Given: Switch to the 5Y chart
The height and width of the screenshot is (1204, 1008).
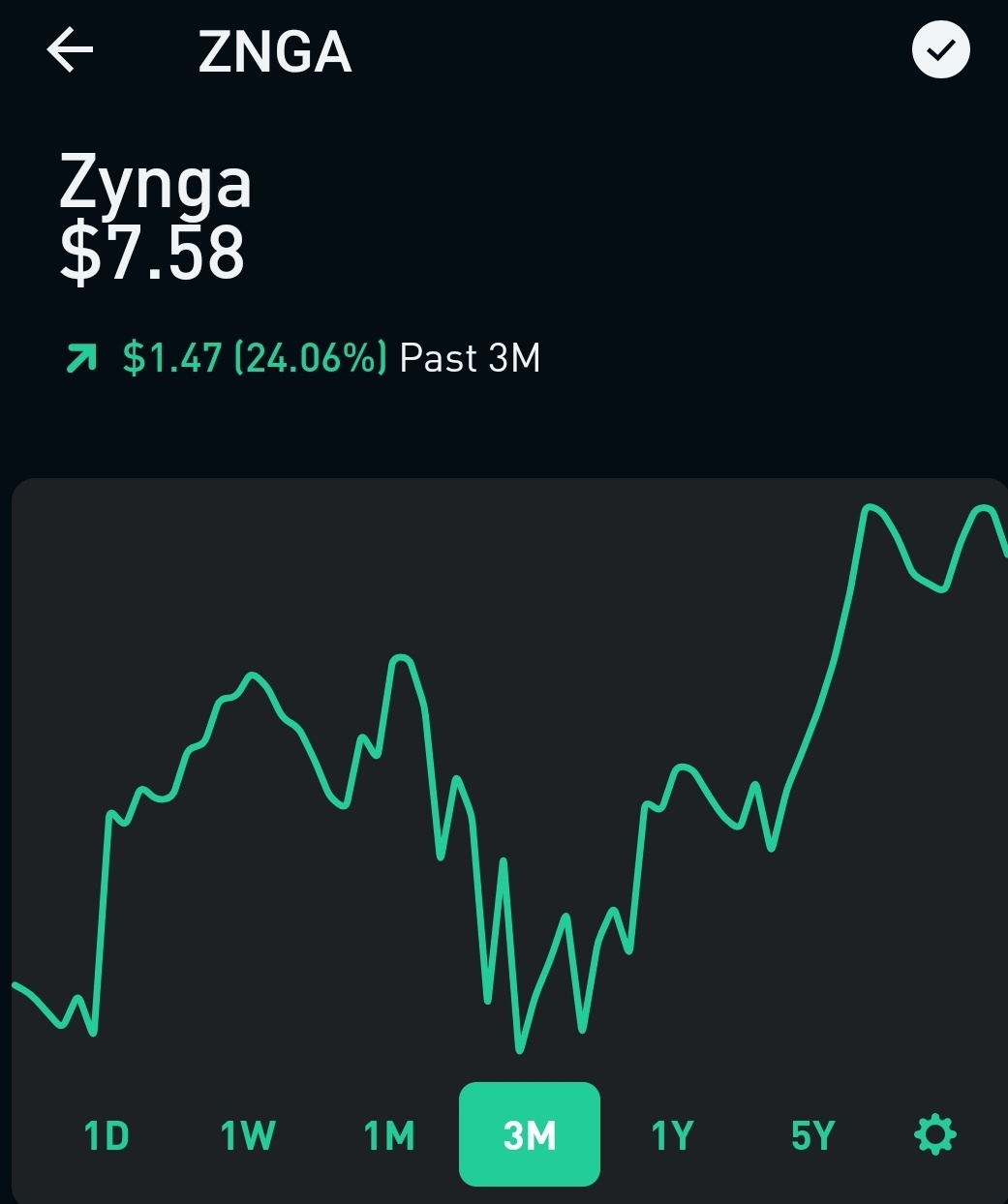Looking at the screenshot, I should tap(812, 1134).
